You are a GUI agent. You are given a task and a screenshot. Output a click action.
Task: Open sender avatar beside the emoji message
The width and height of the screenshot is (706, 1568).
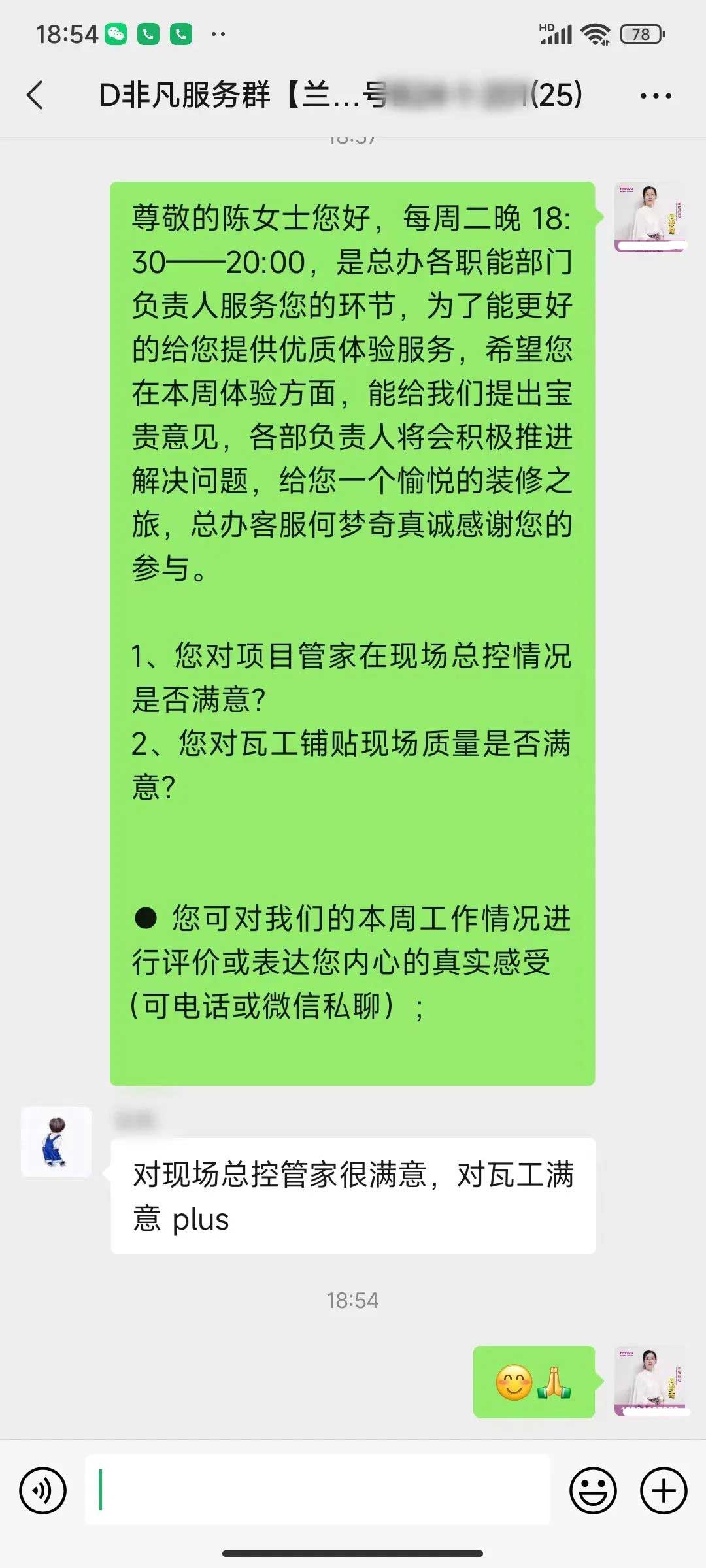click(x=650, y=1381)
